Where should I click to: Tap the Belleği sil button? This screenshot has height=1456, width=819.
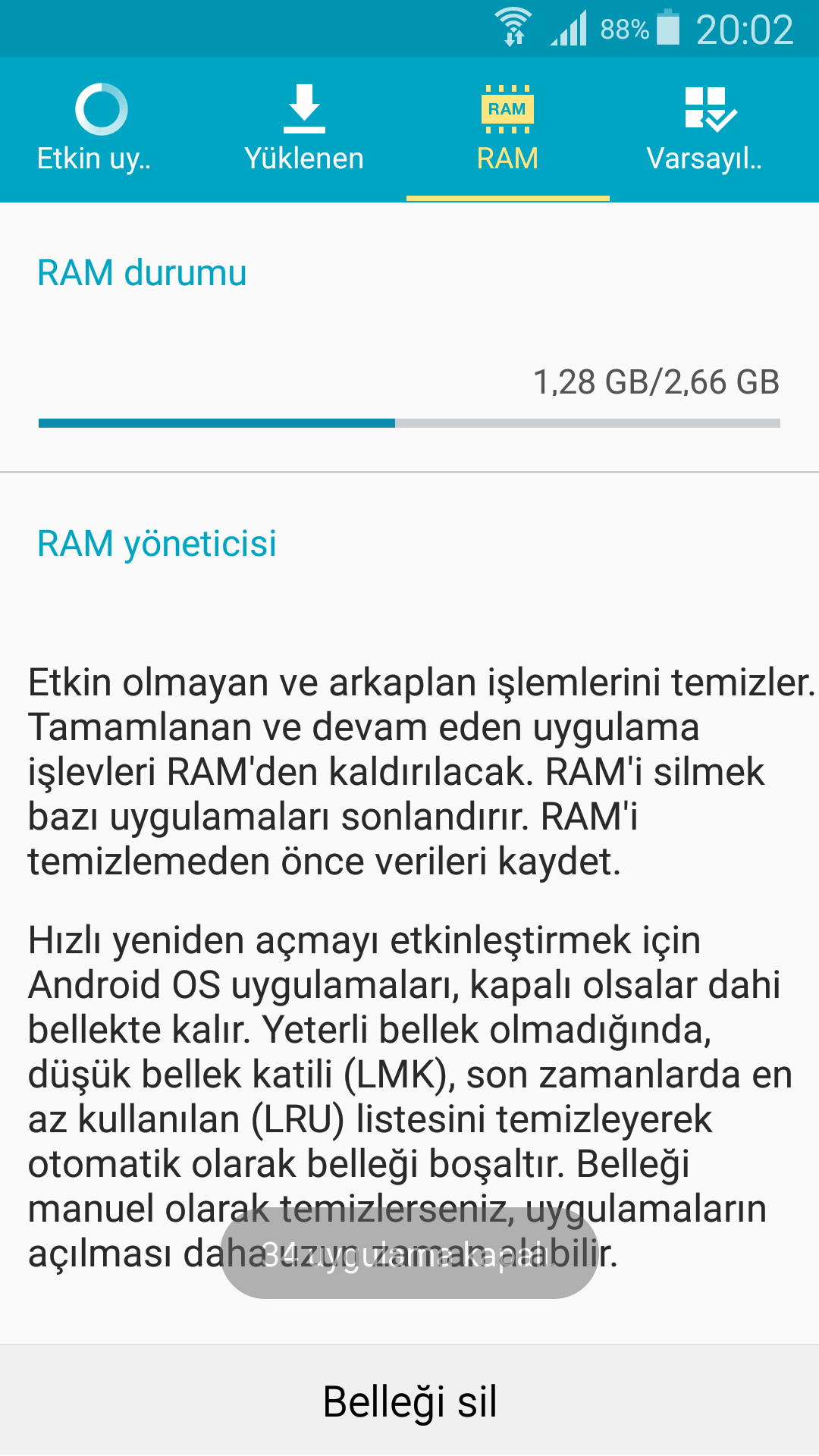coord(409,1401)
